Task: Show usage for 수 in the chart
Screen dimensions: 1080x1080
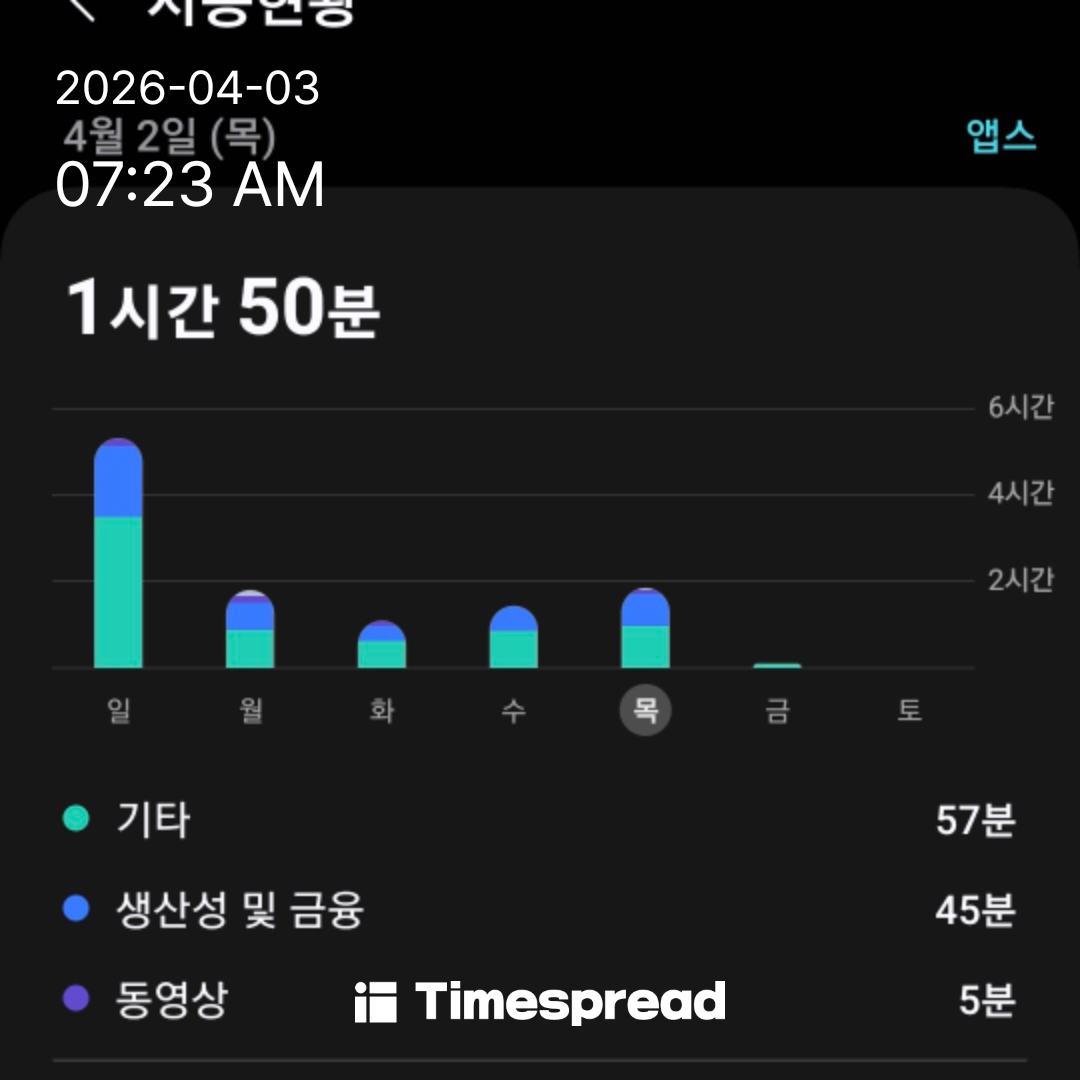Action: click(x=513, y=638)
